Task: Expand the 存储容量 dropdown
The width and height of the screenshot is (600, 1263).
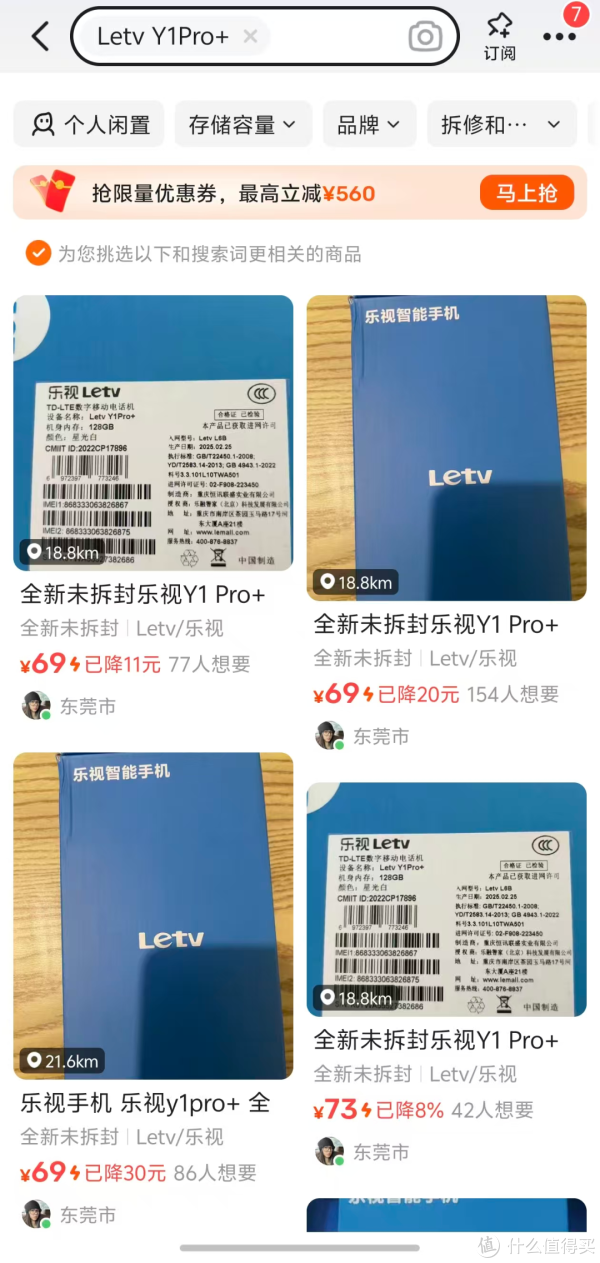Action: tap(242, 125)
